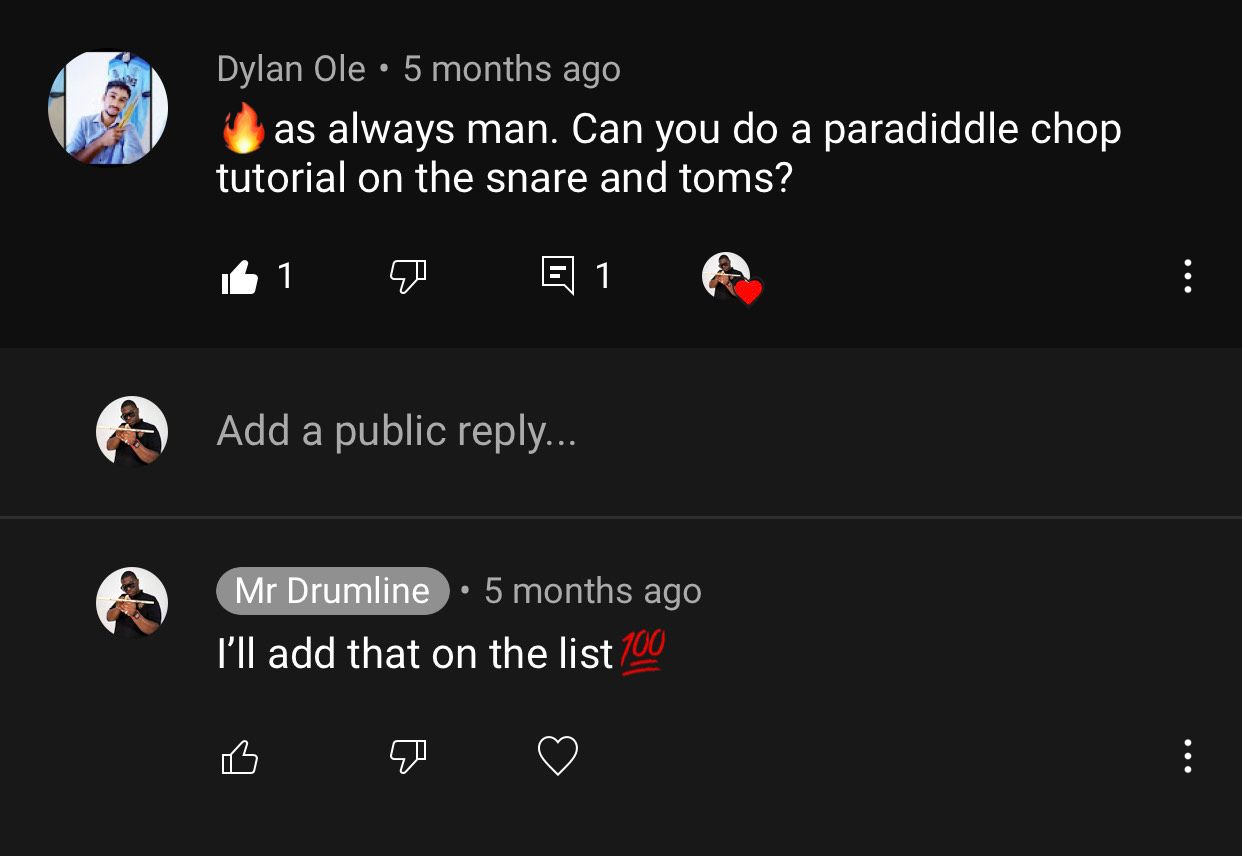The width and height of the screenshot is (1242, 856).
Task: Heart Mr Drumline's reply
Action: pos(558,756)
